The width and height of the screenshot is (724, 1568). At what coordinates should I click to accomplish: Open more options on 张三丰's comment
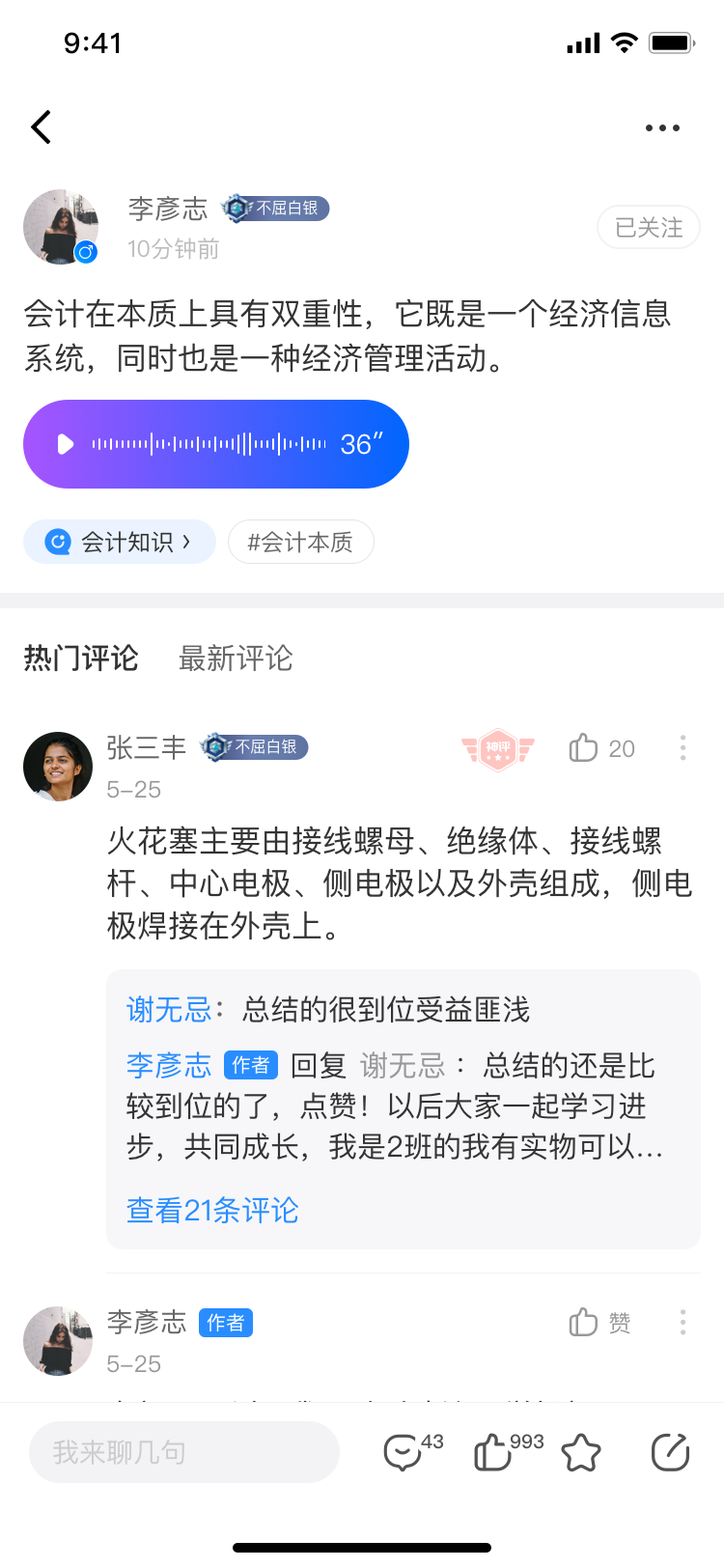click(682, 748)
